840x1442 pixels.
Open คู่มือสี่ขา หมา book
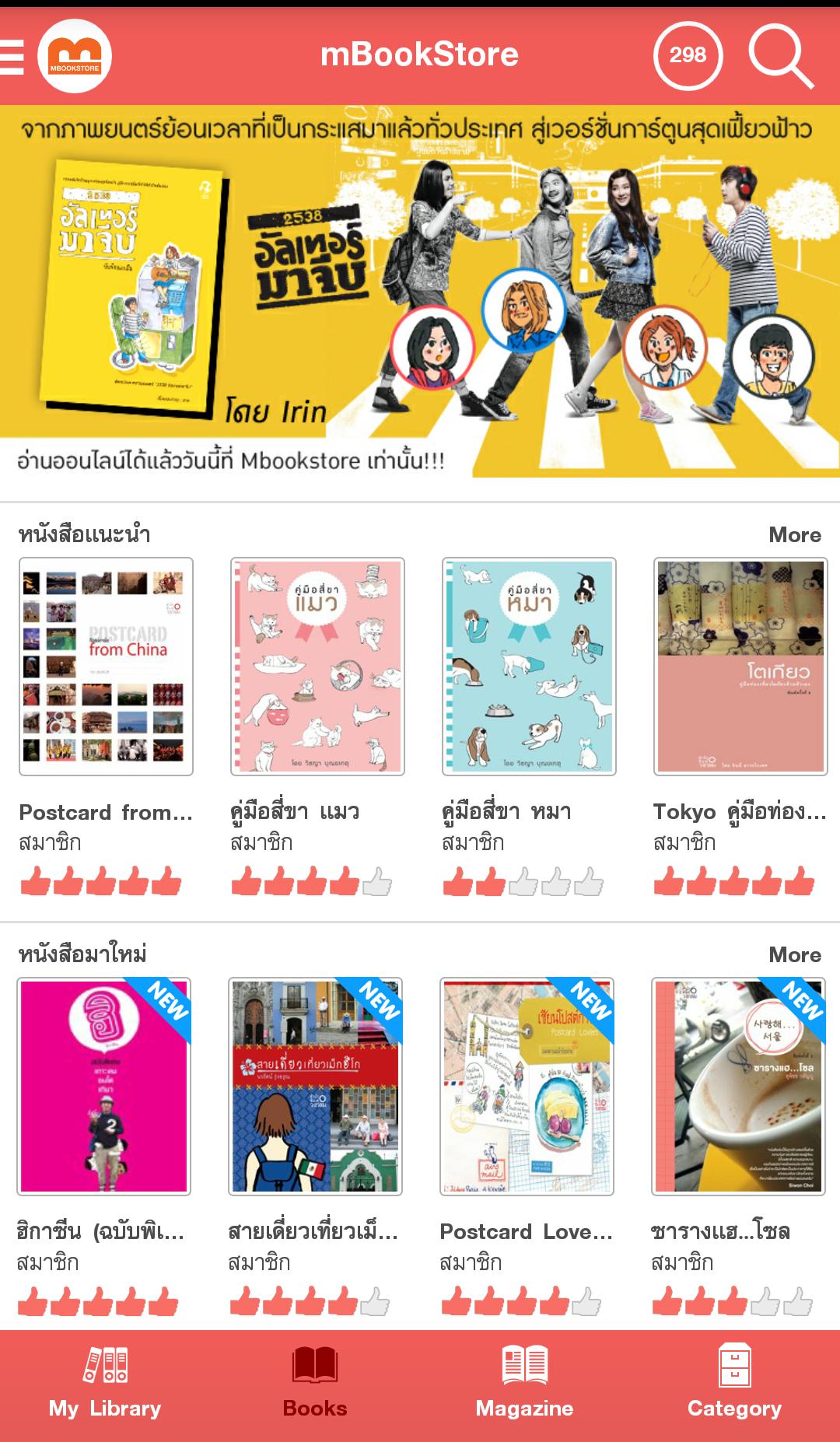529,667
